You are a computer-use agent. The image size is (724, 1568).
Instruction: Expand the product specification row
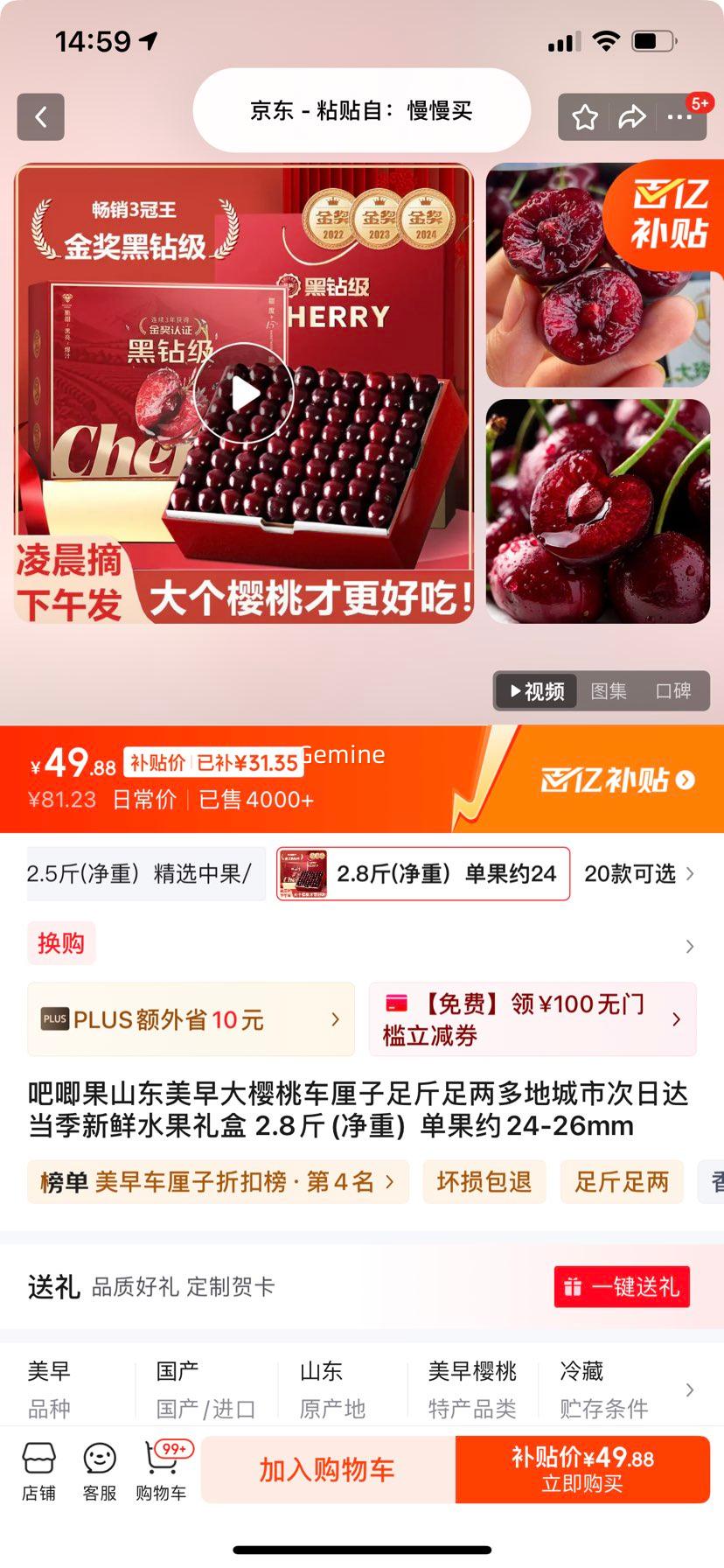[x=689, y=1389]
